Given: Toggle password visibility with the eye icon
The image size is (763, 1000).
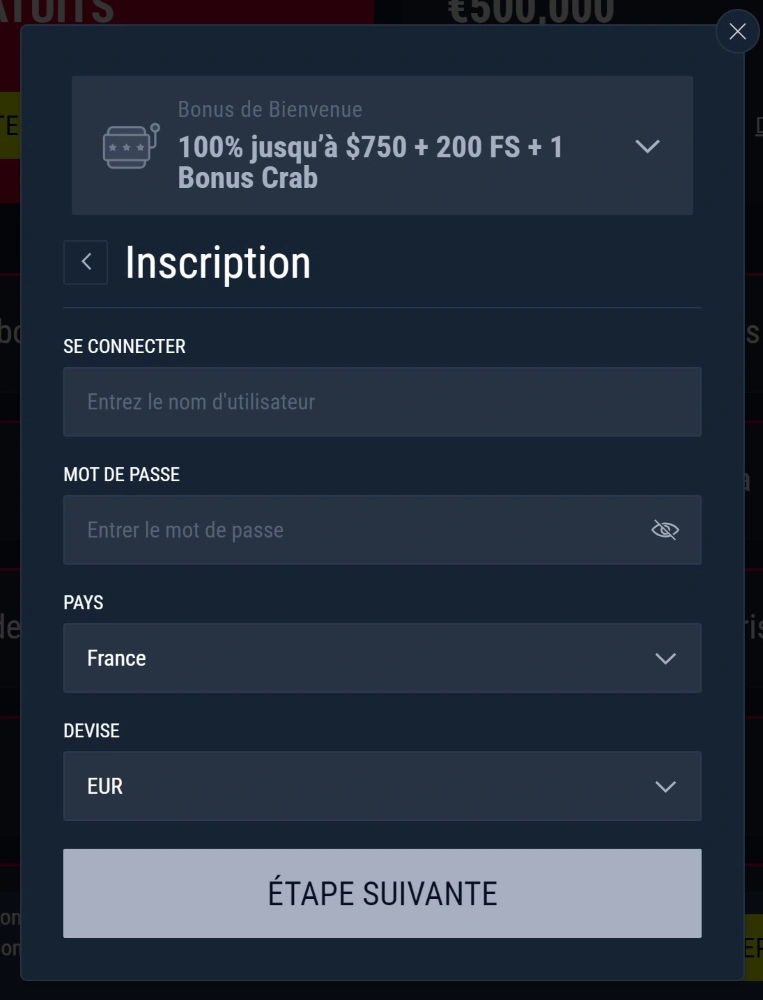Looking at the screenshot, I should point(665,530).
